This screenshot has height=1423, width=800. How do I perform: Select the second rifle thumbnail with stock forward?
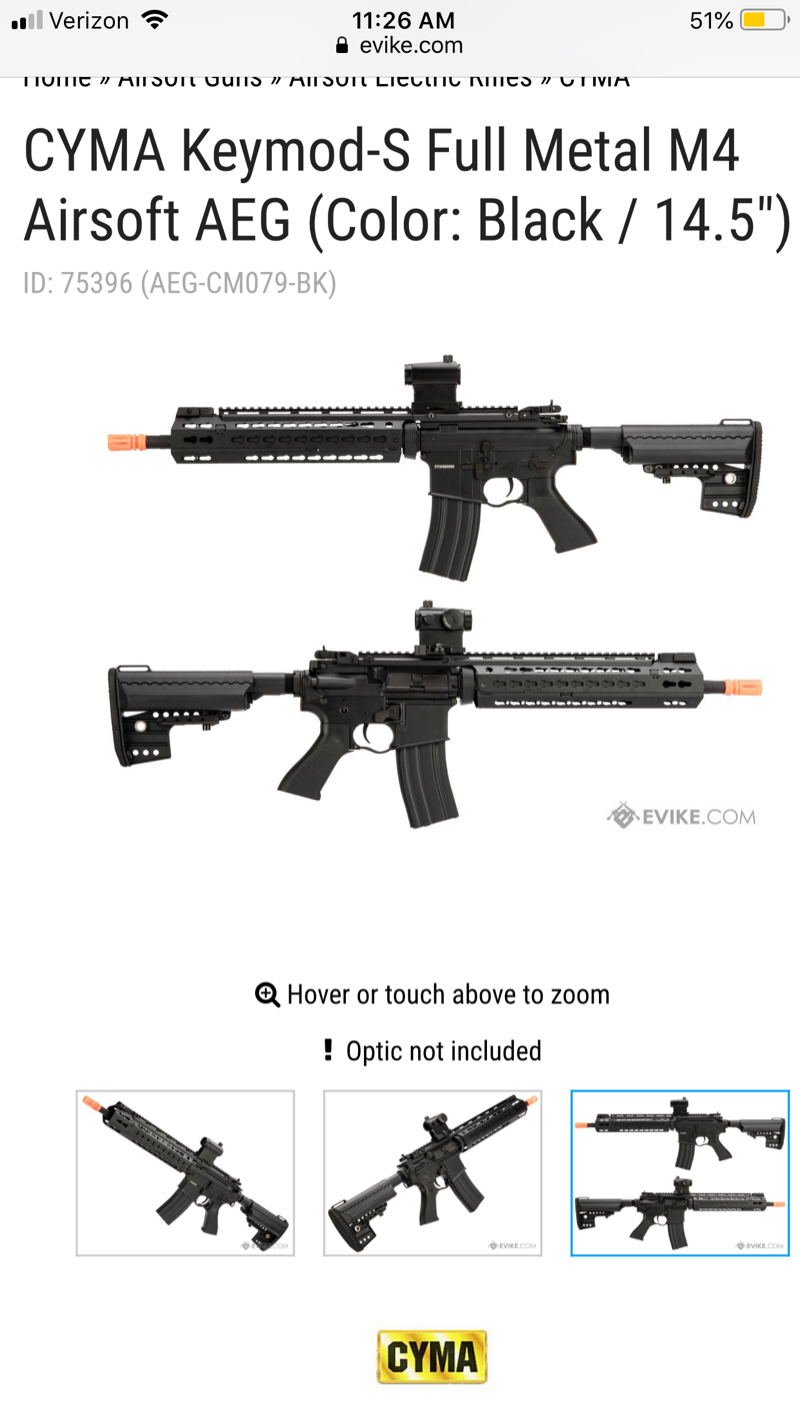click(432, 1173)
